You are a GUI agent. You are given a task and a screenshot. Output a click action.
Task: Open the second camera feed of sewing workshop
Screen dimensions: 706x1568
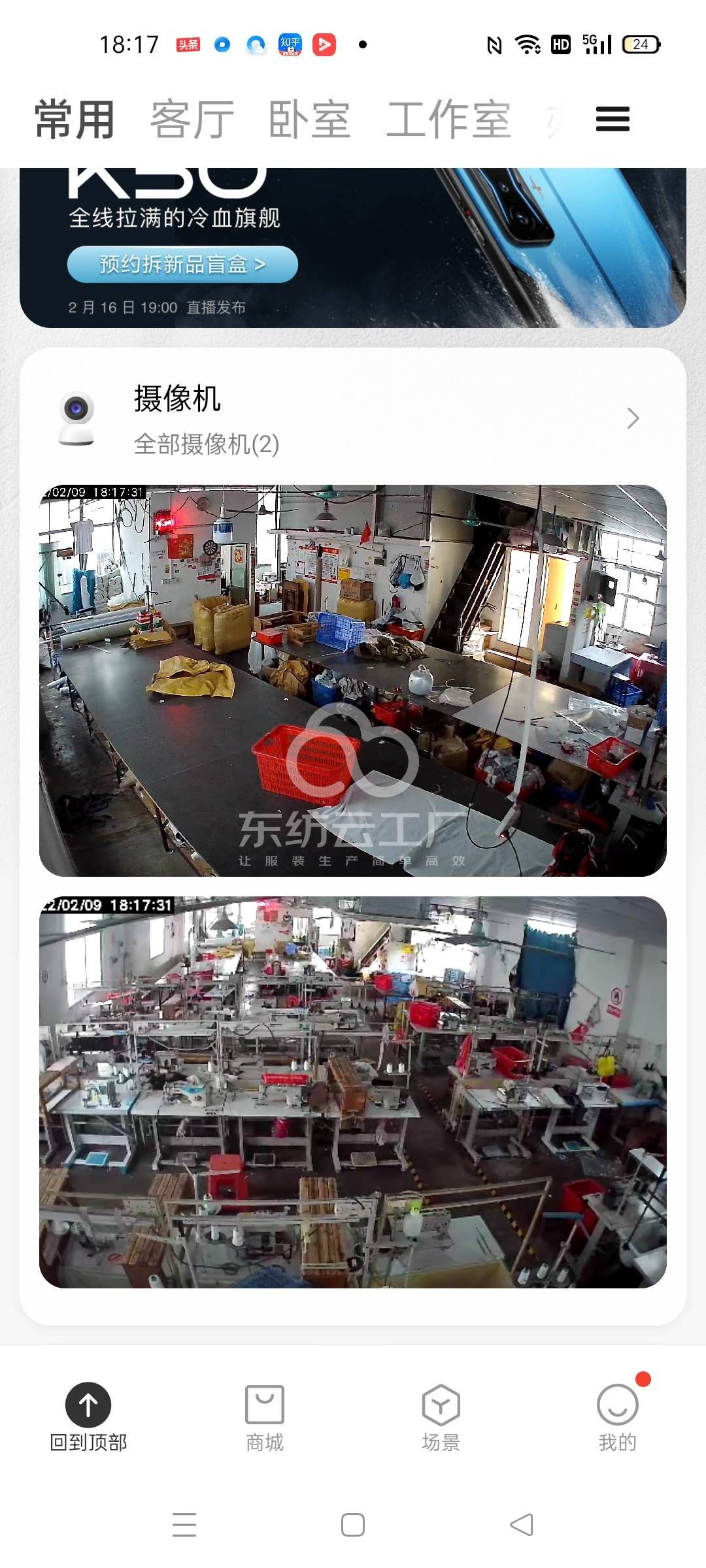tap(353, 1092)
